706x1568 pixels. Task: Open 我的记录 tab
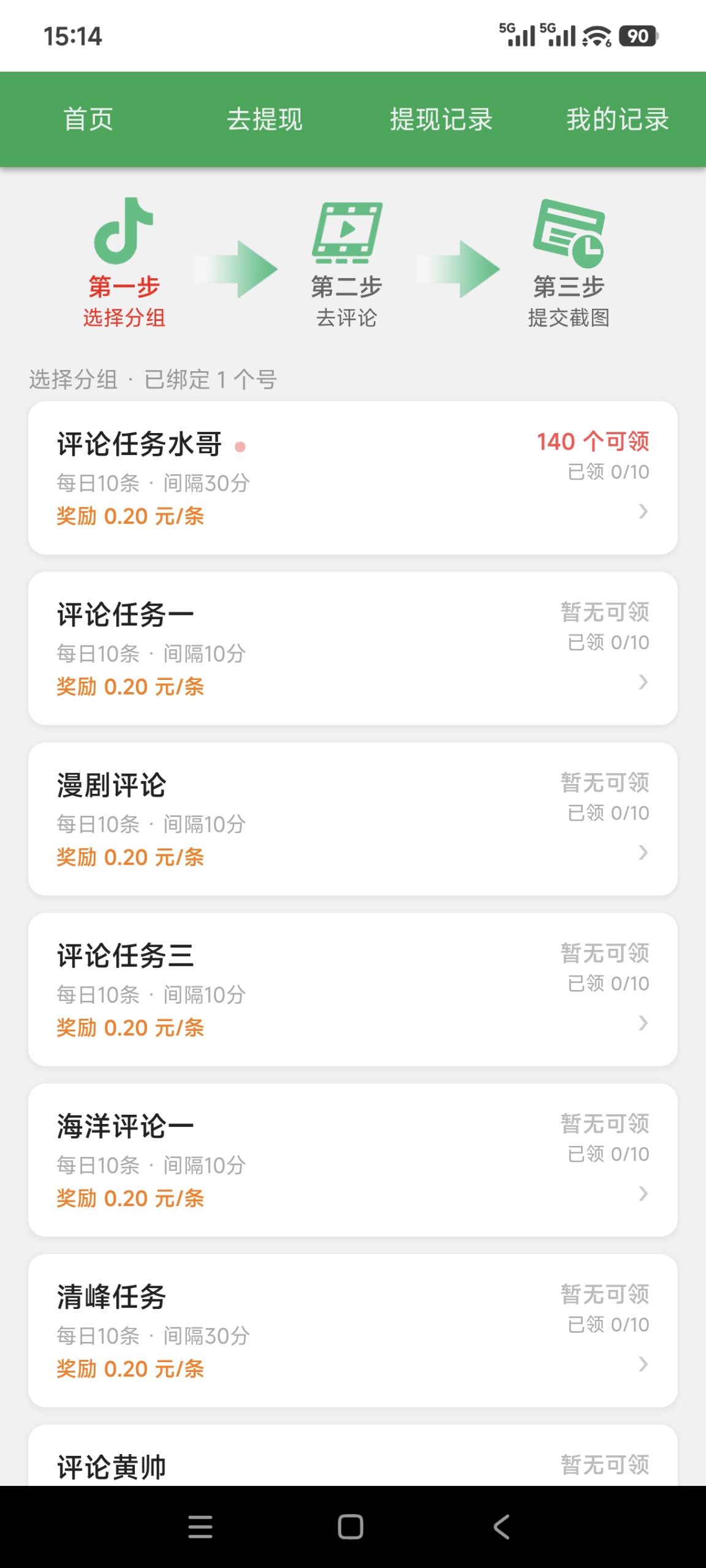click(x=618, y=119)
